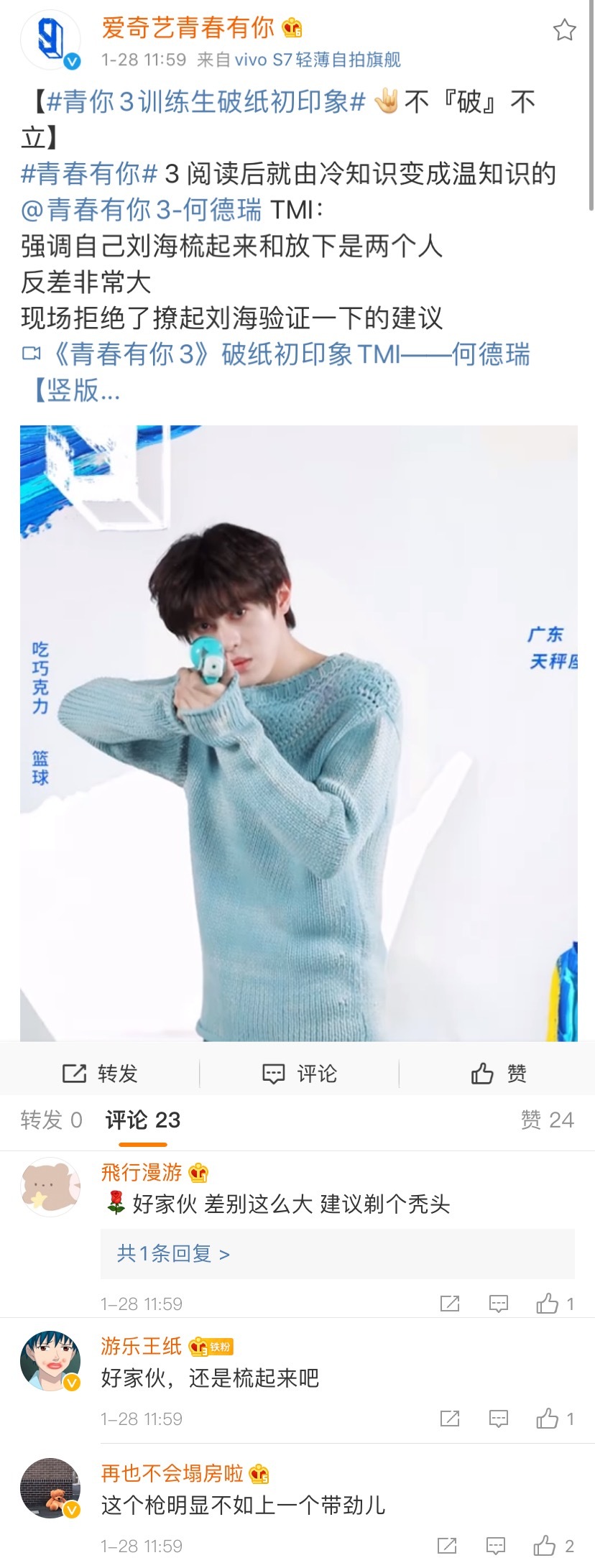The image size is (595, 1568).
Task: Repost 游乐王纸's comment
Action: [x=450, y=1419]
